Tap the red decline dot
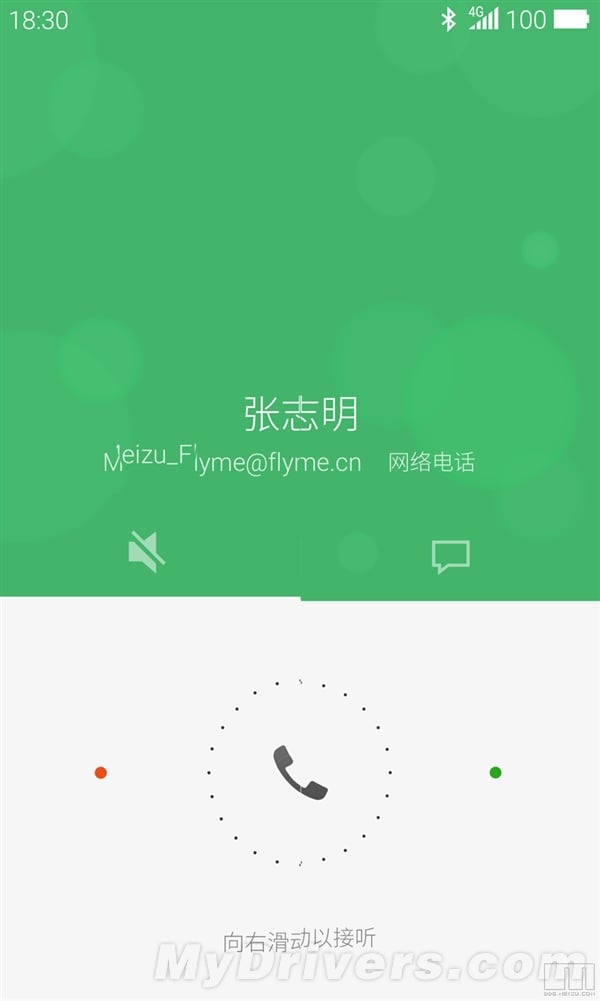 point(100,772)
